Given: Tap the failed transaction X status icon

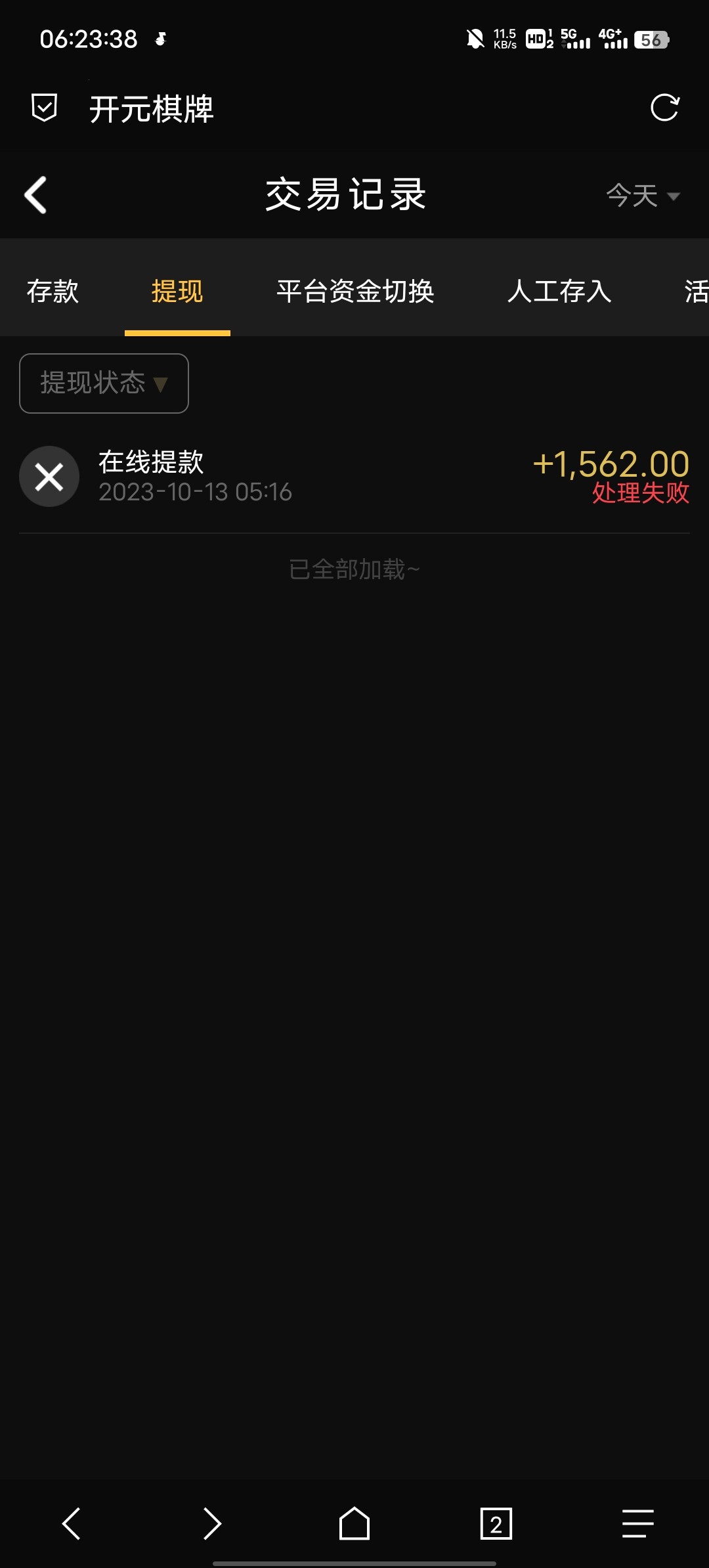Looking at the screenshot, I should [49, 477].
